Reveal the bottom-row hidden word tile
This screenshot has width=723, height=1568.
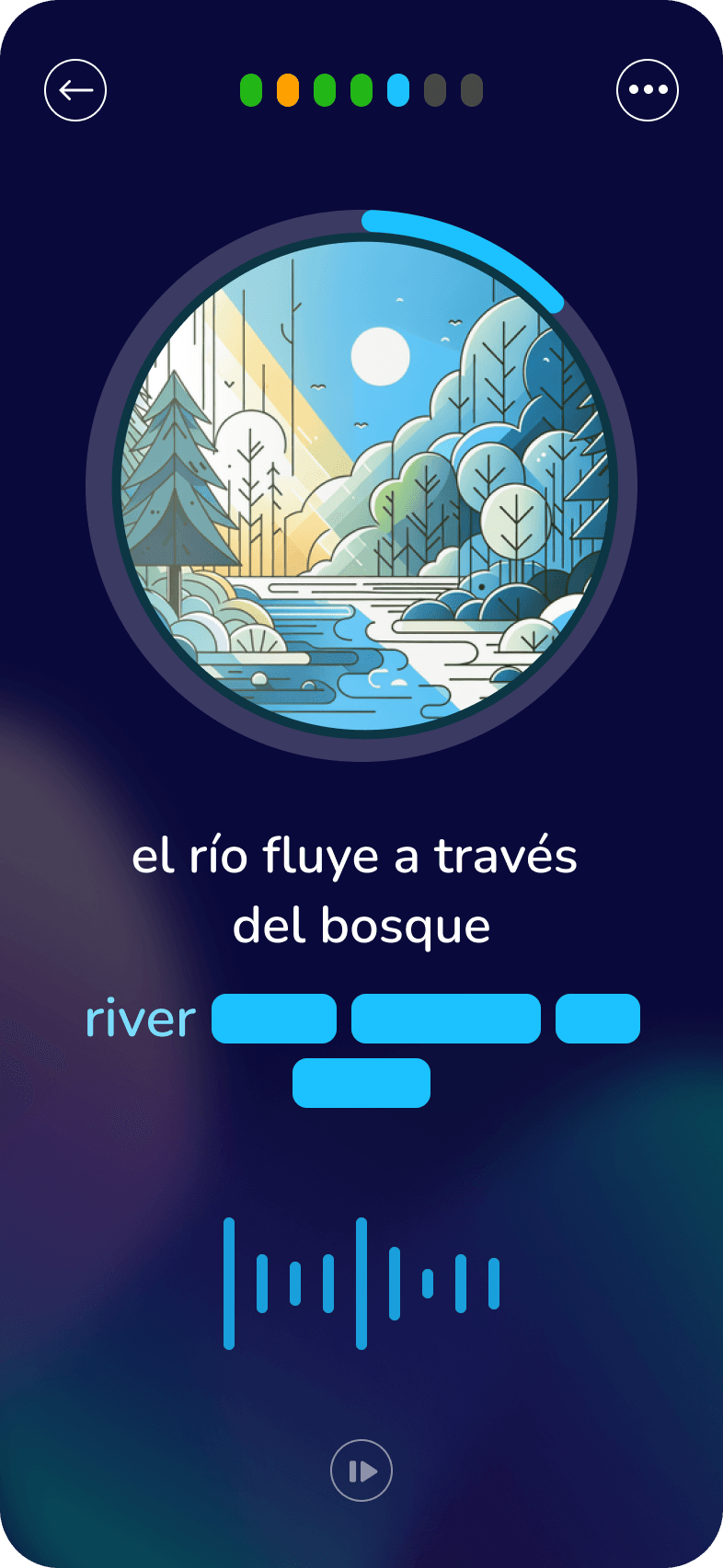coord(361,1083)
